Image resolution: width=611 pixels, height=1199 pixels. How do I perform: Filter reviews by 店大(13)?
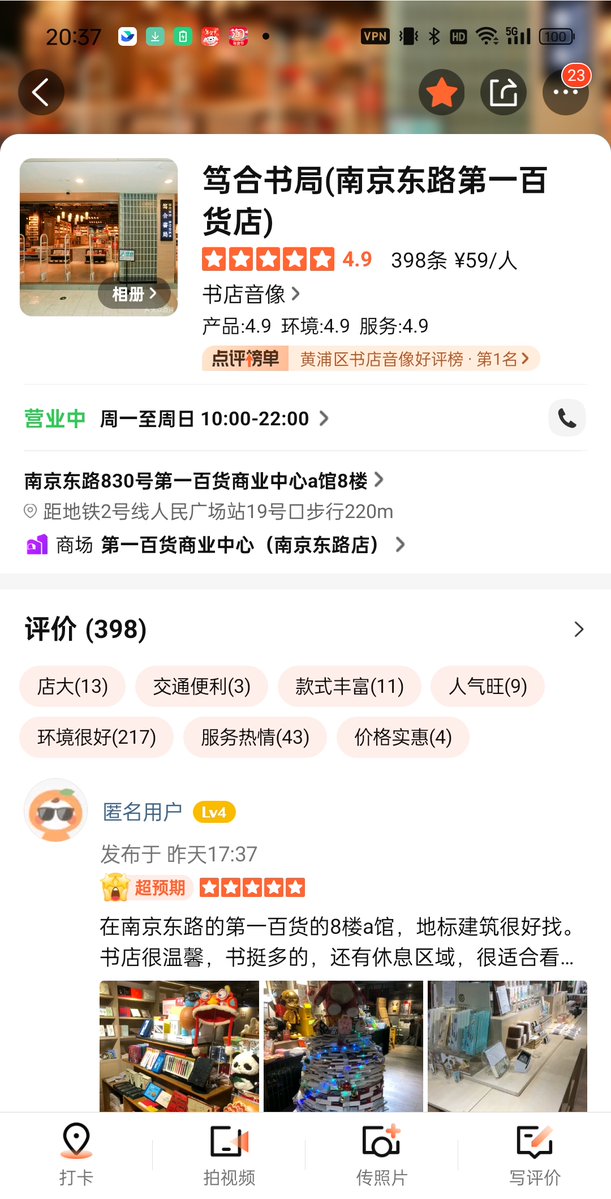[72, 686]
